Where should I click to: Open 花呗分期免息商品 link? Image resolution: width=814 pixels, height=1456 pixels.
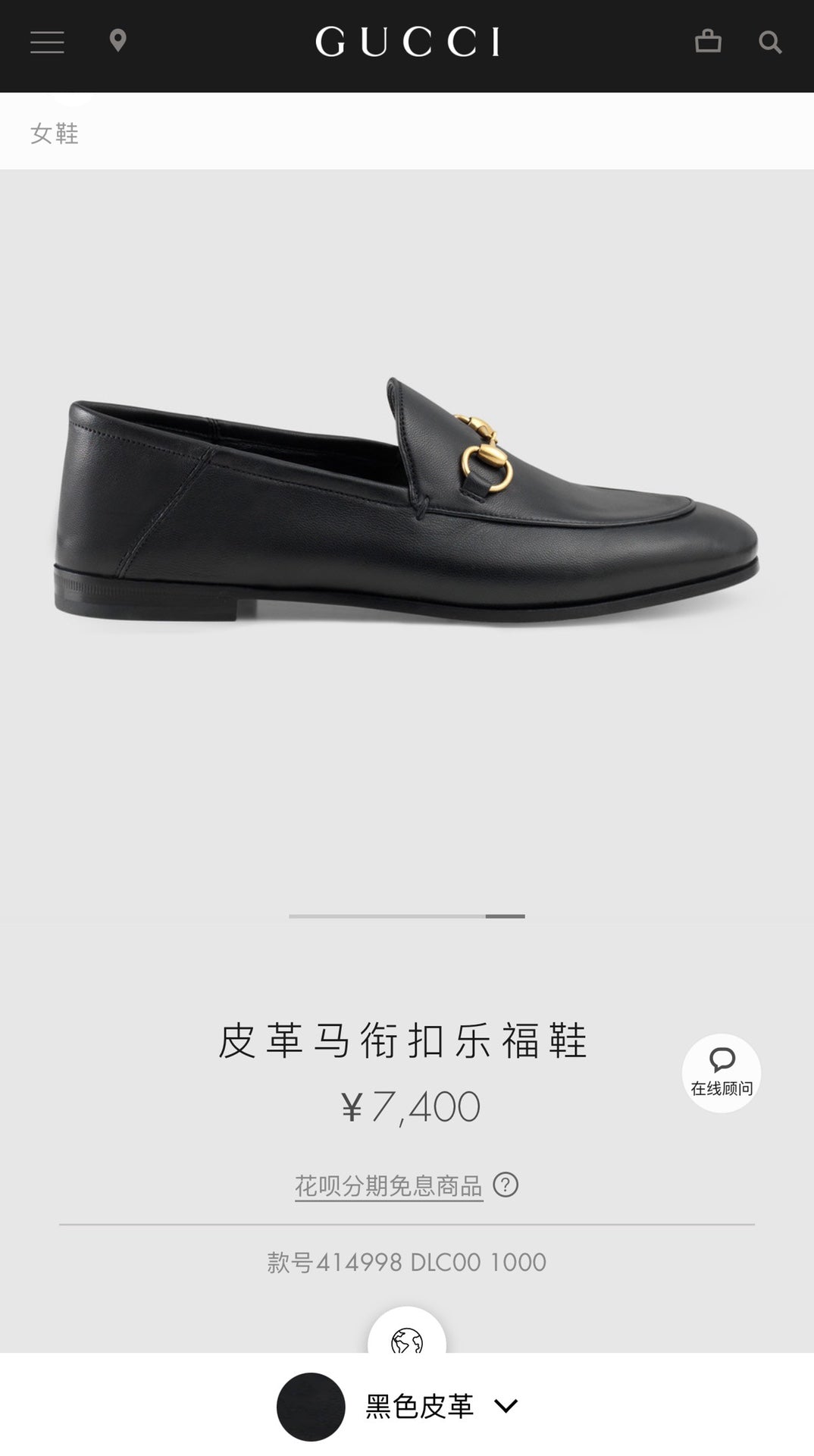(389, 1185)
